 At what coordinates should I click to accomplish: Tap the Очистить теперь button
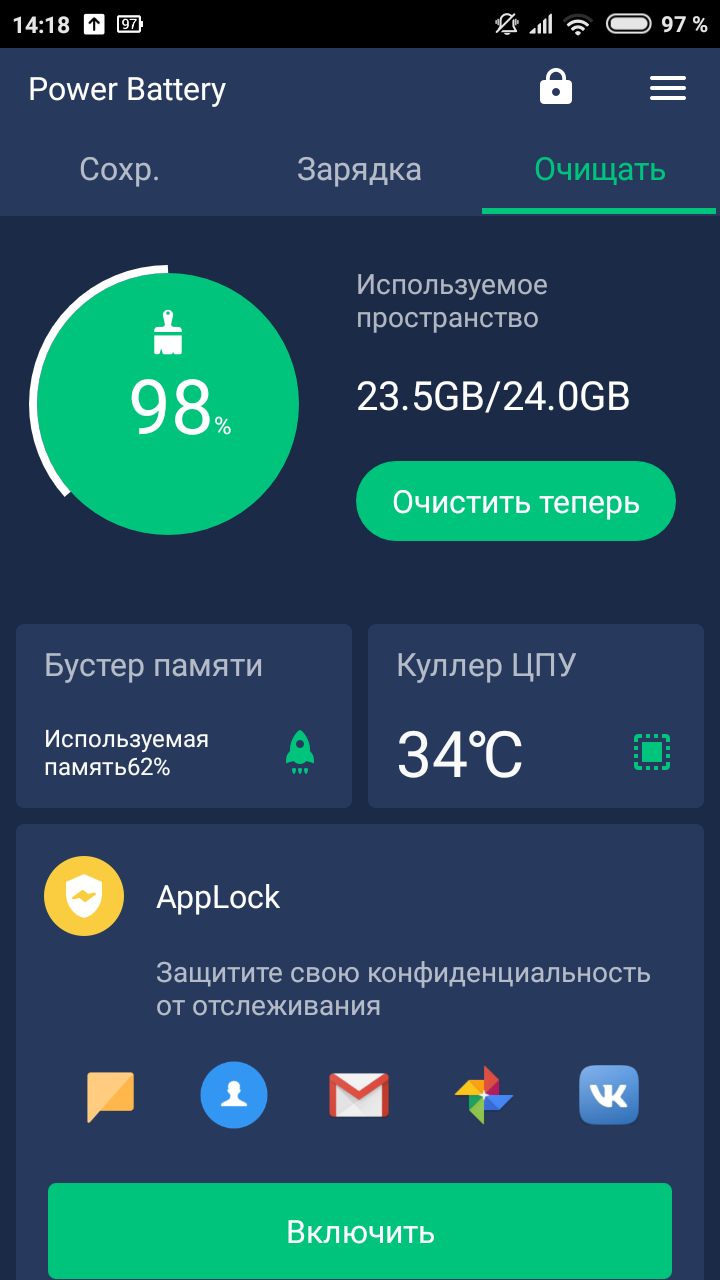coord(516,501)
